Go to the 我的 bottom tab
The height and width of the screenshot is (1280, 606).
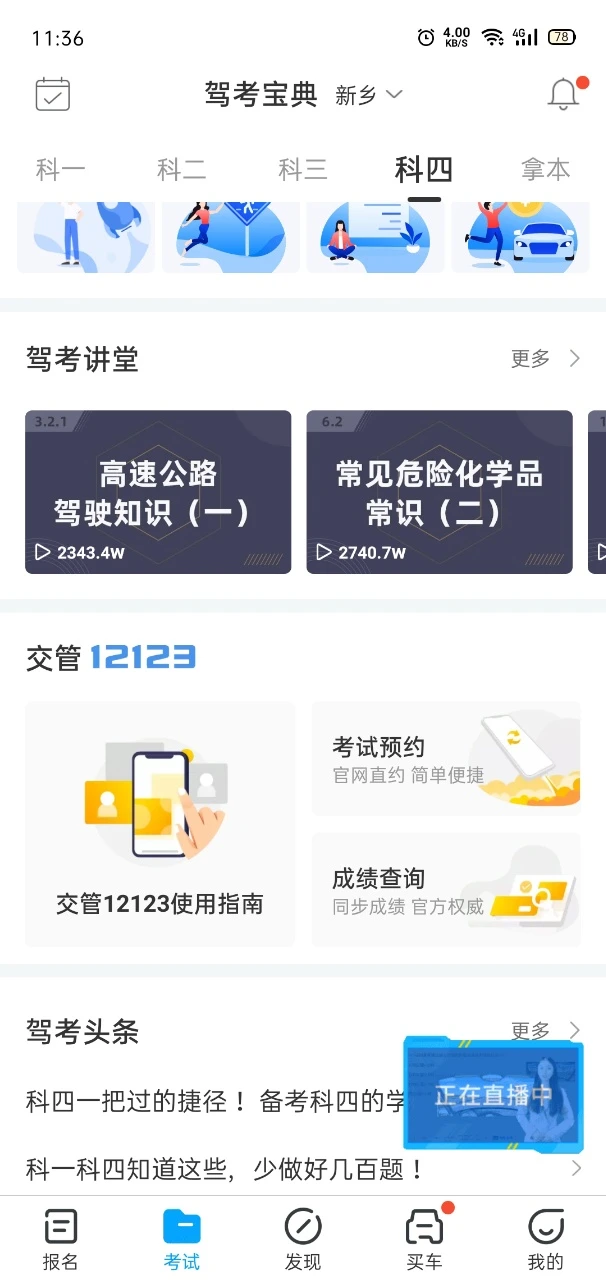tap(545, 1238)
